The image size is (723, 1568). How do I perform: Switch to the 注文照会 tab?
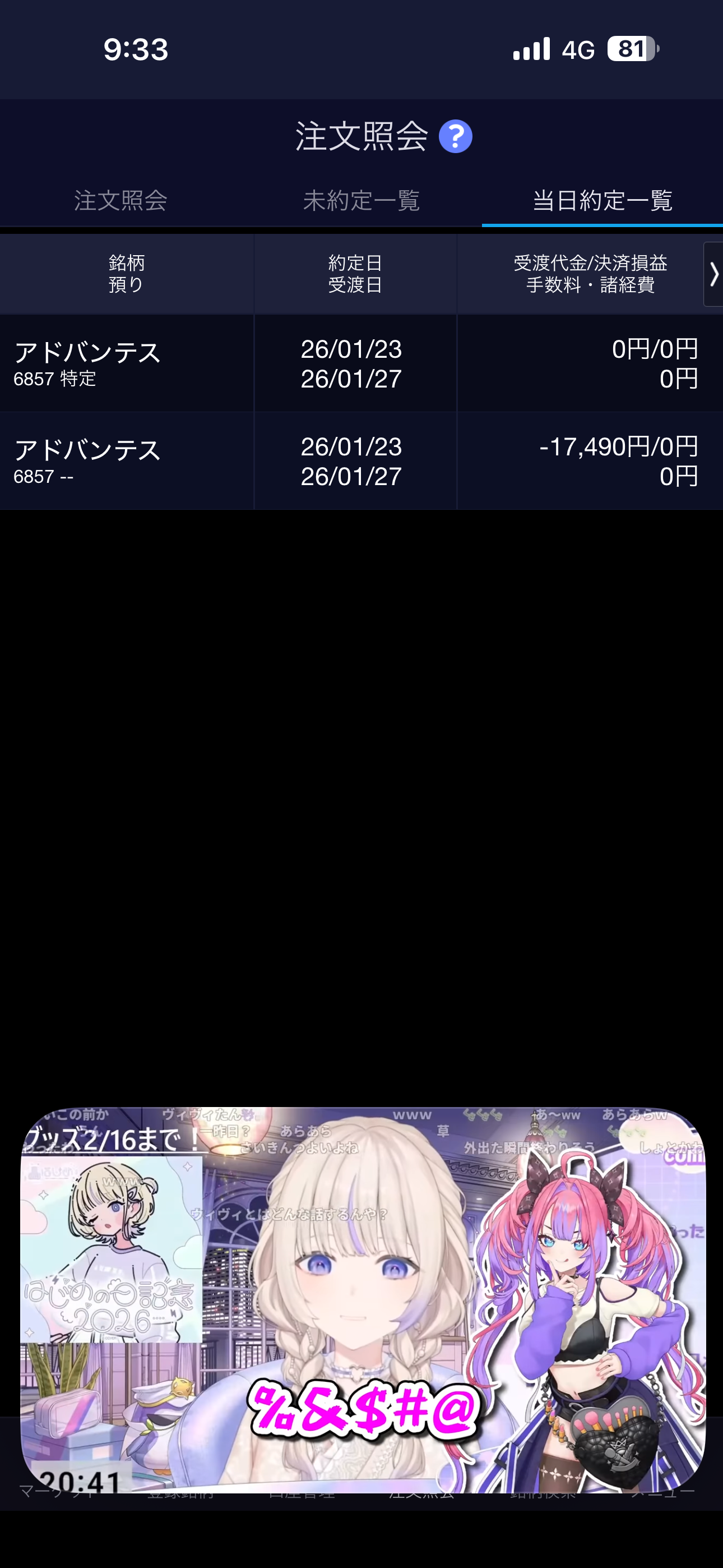tap(121, 200)
